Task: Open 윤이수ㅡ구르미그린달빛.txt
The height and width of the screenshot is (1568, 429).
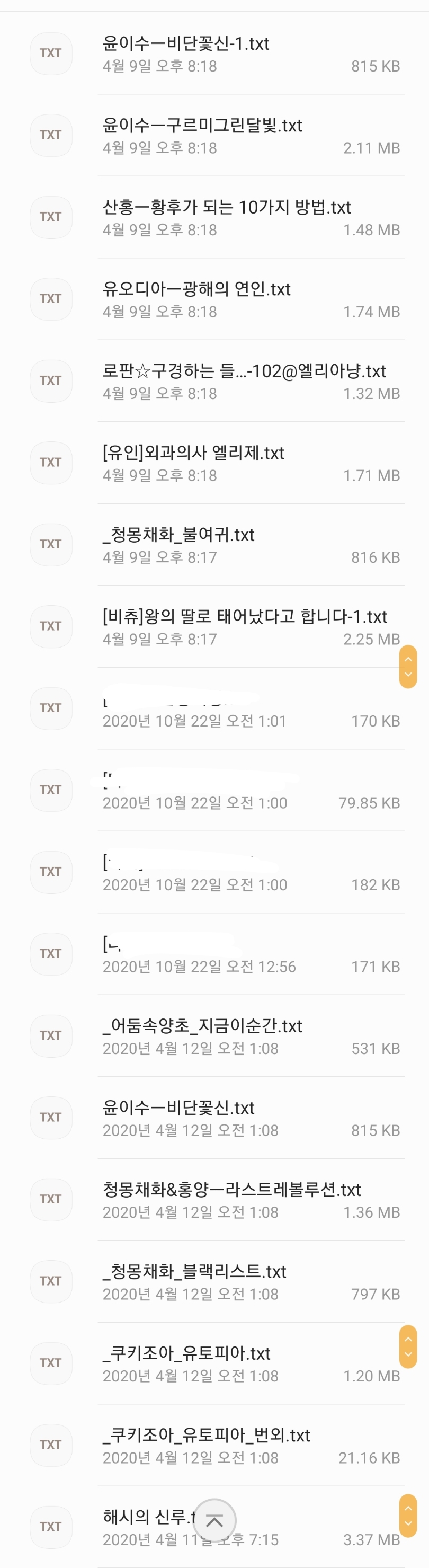Action: [202, 126]
